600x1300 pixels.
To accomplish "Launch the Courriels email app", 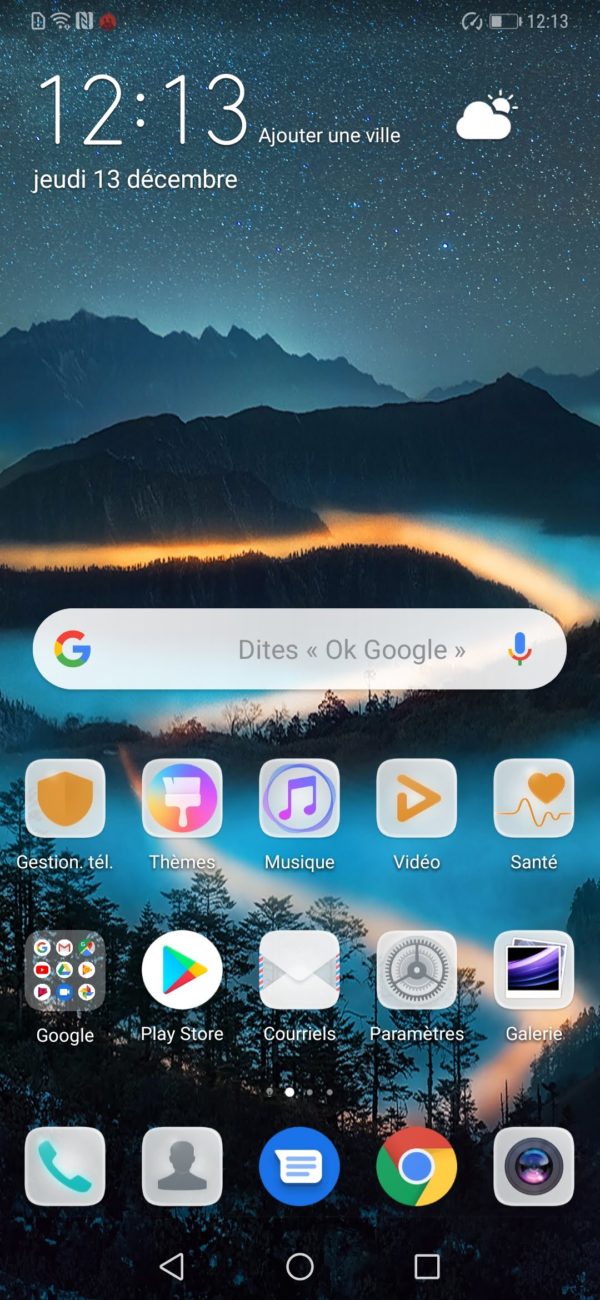I will (x=299, y=971).
